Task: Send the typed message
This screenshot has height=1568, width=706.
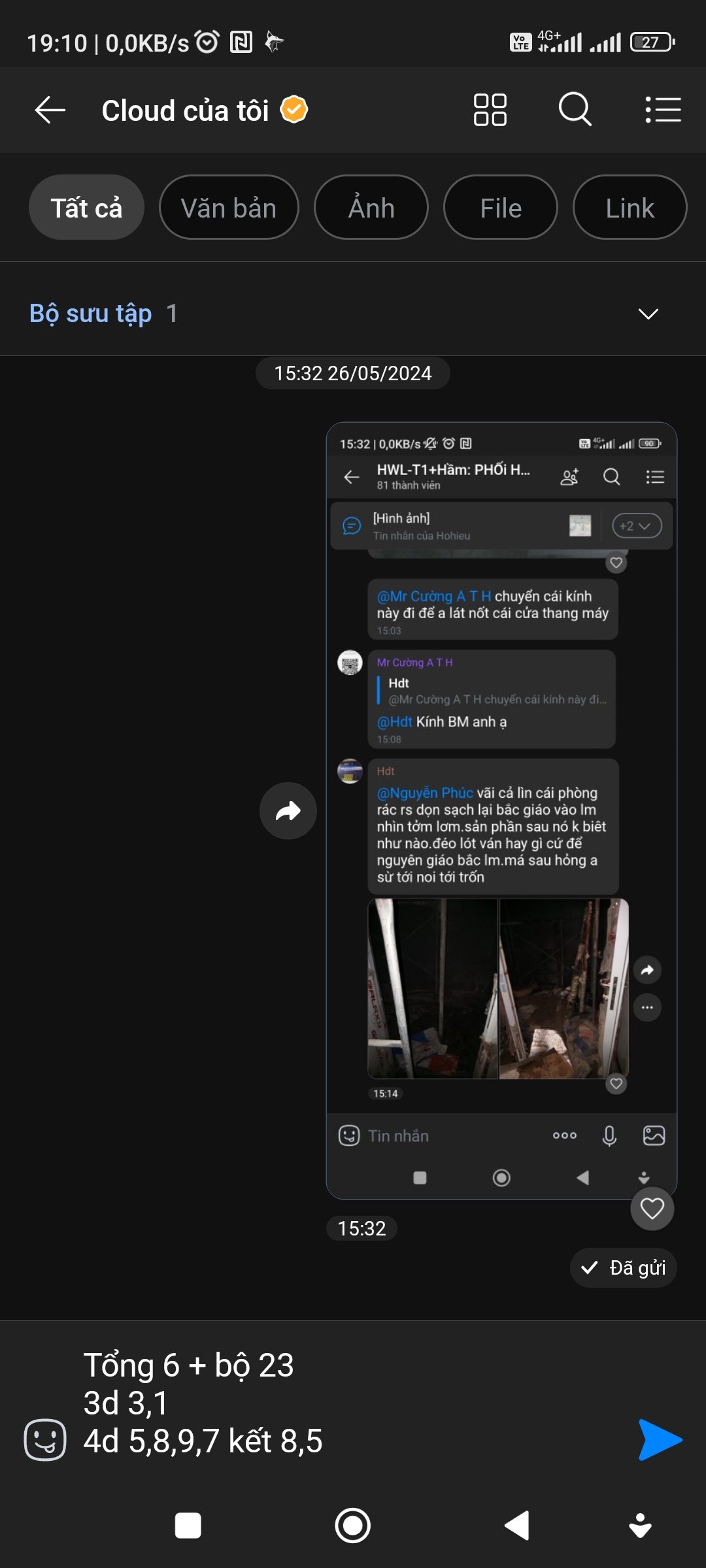Action: pos(660,1440)
